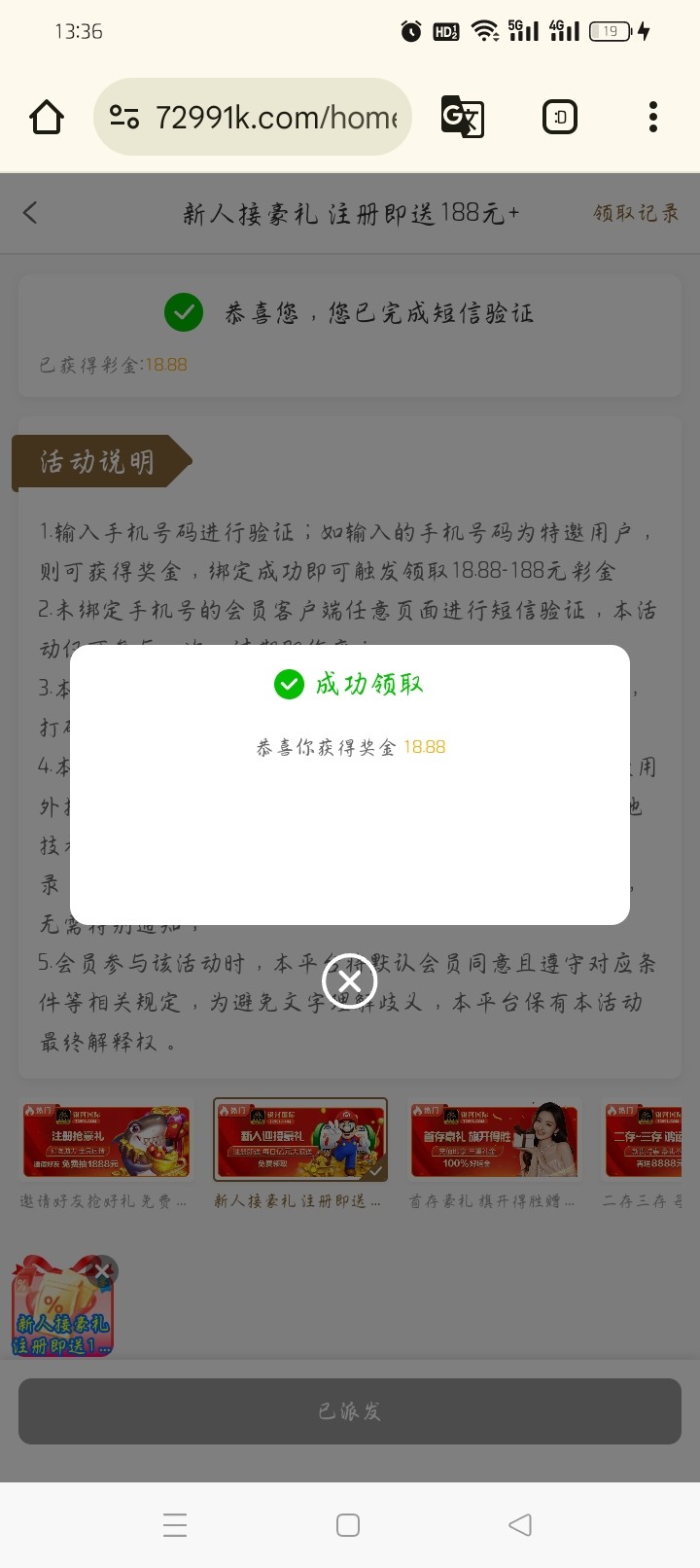
Task: Open the browser overflow menu
Action: pos(652,118)
